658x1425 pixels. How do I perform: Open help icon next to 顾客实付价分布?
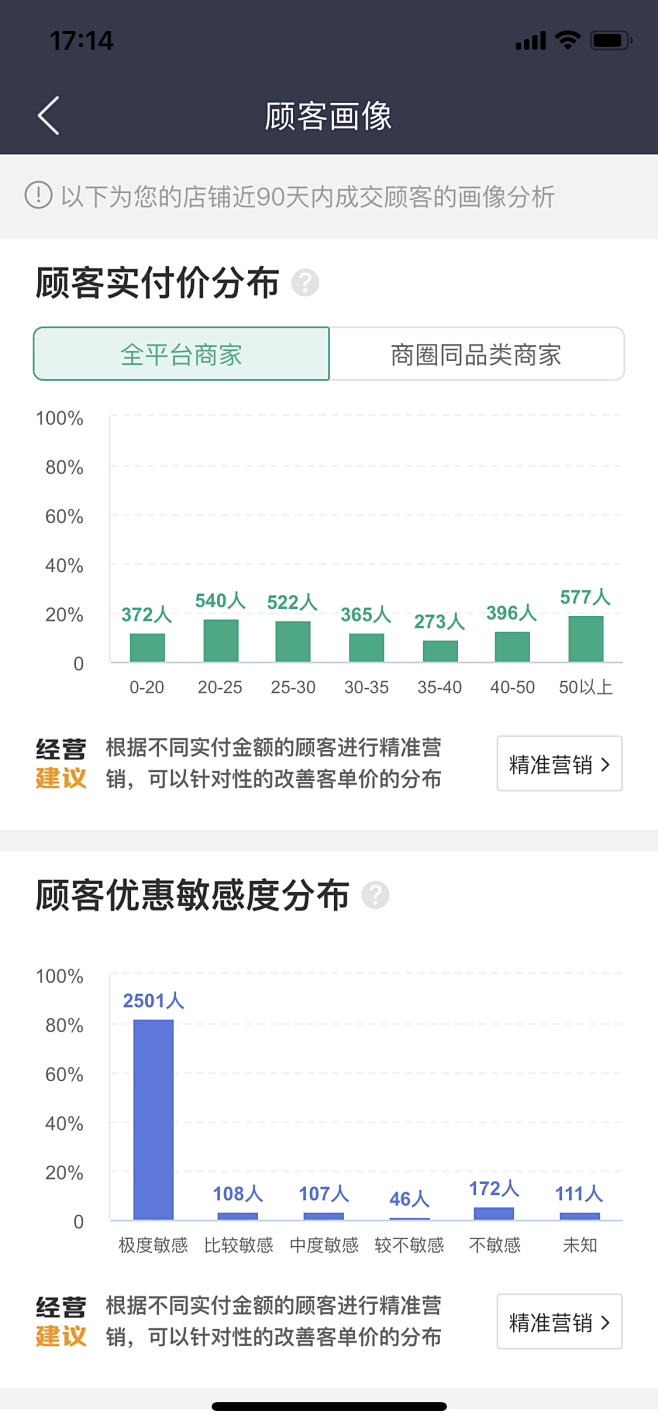coord(305,283)
